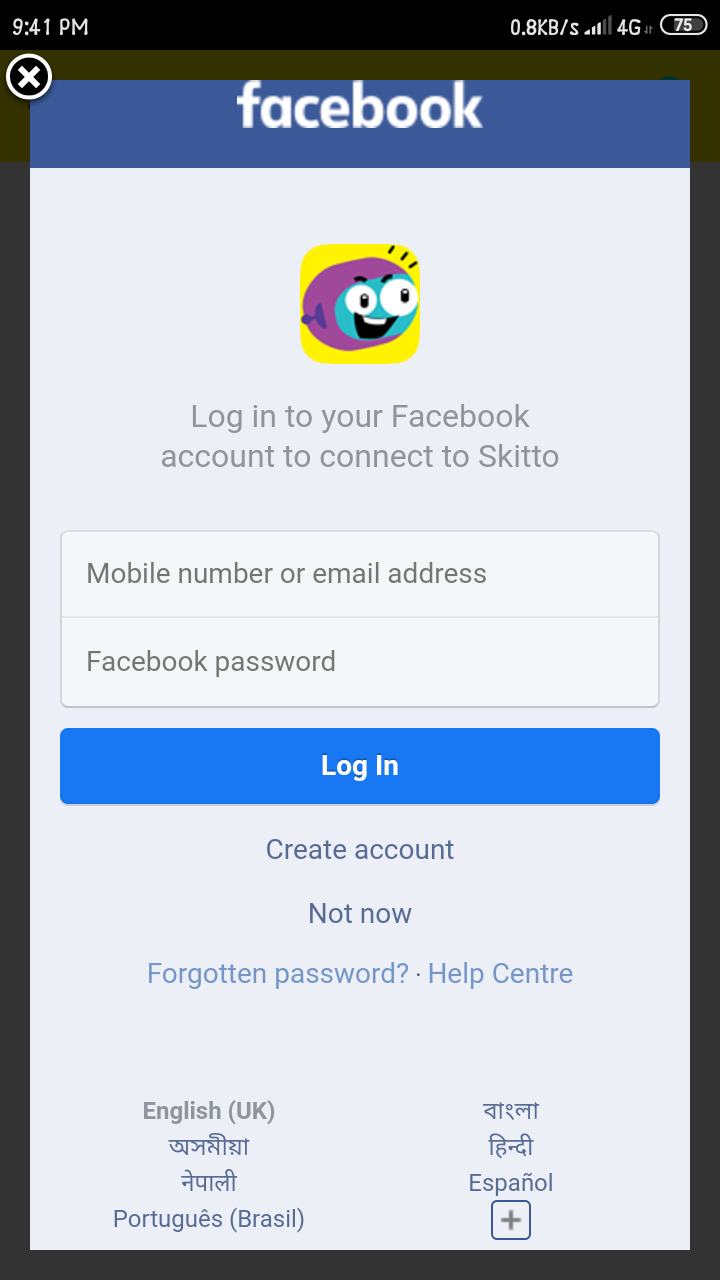Screen dimensions: 720x1280
Task: Choose Not now
Action: click(360, 914)
